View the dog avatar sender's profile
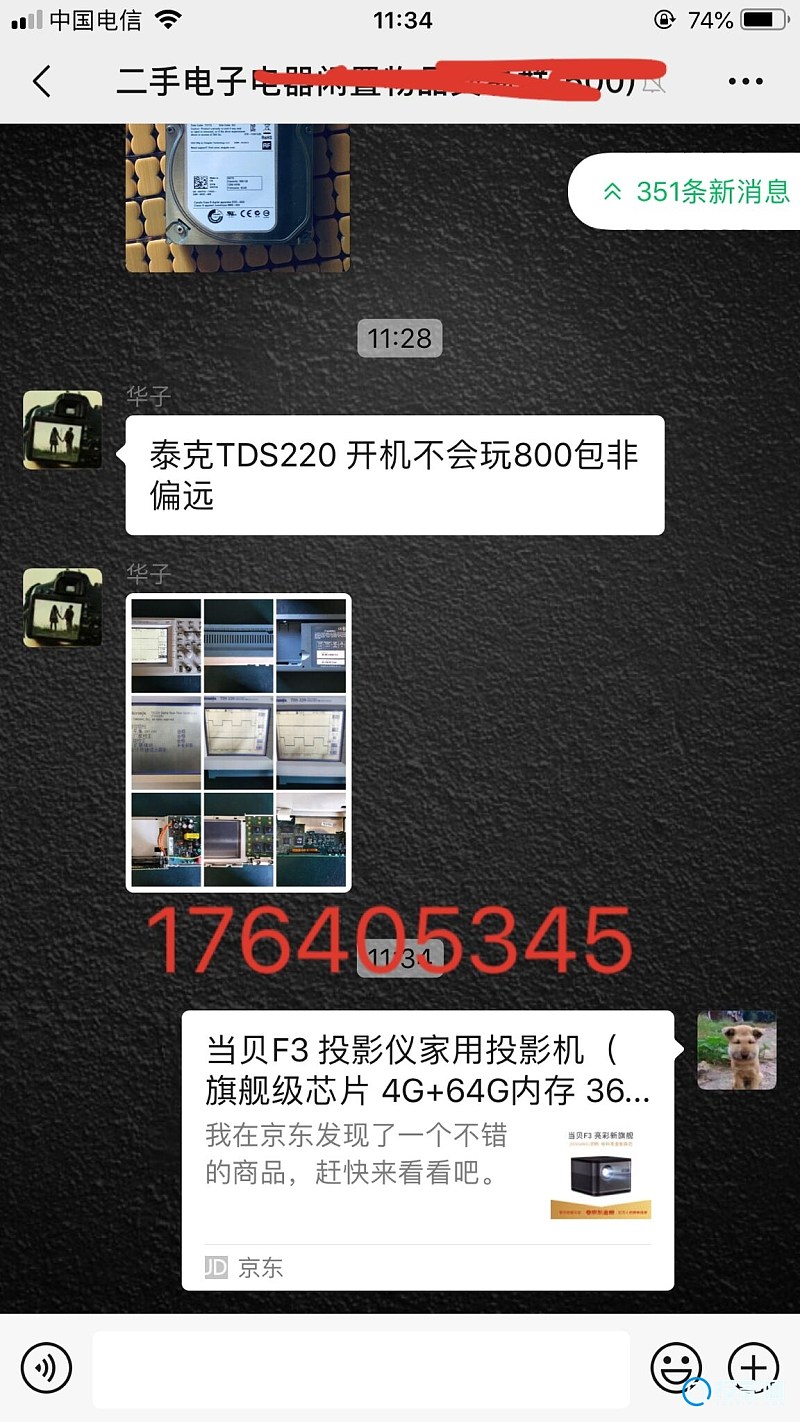This screenshot has width=800, height=1422. pyautogui.click(x=736, y=1049)
